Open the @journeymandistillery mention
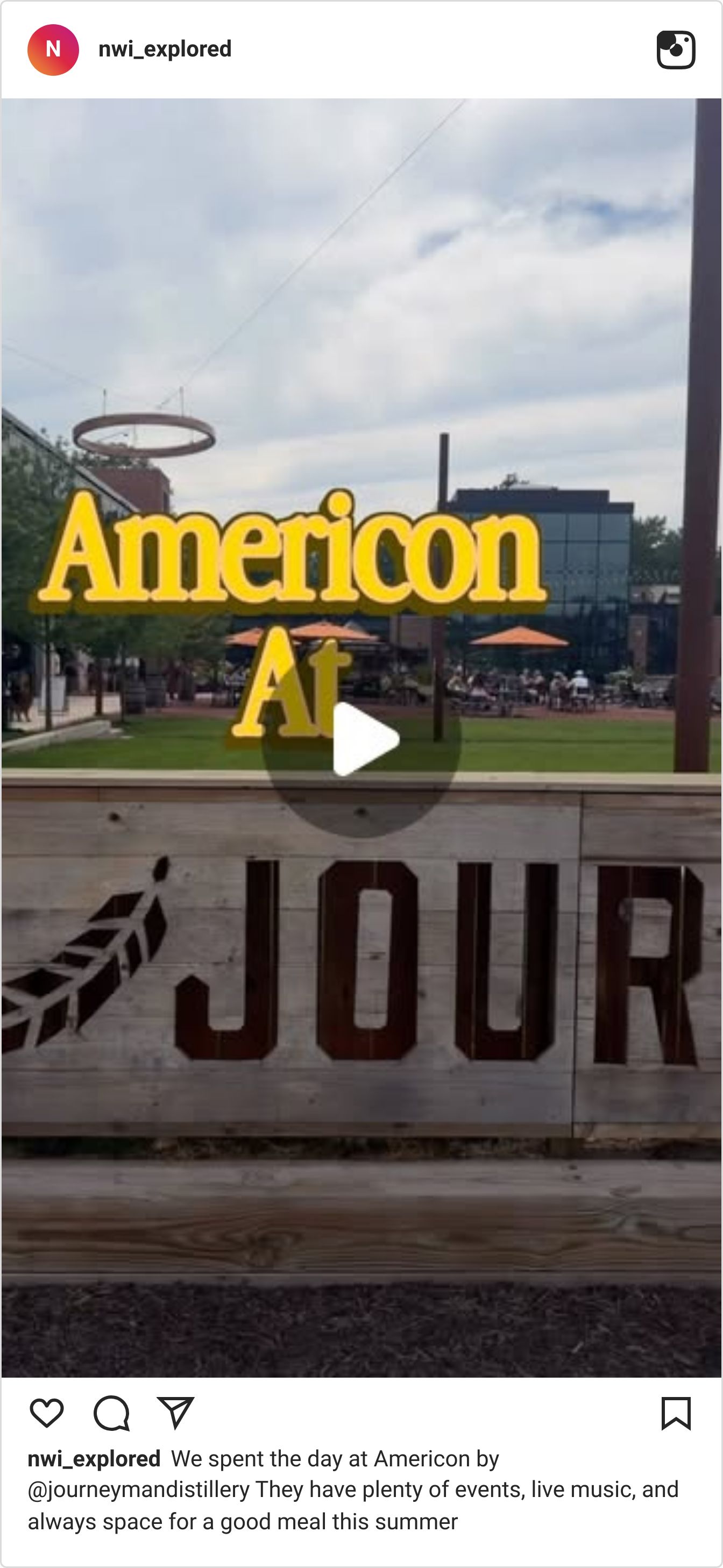This screenshot has width=723, height=1568. click(x=139, y=1489)
